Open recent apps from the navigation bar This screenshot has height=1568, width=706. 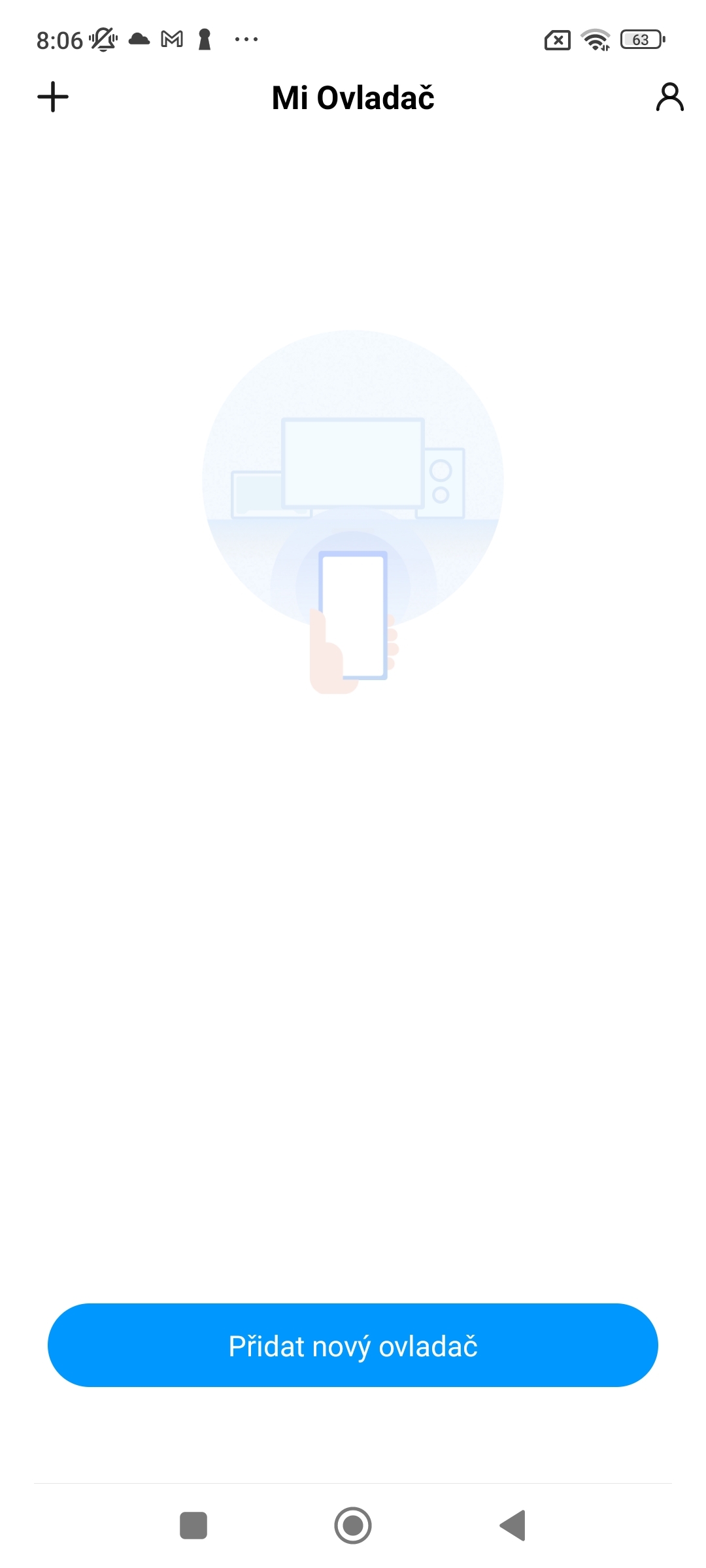pos(193,1526)
